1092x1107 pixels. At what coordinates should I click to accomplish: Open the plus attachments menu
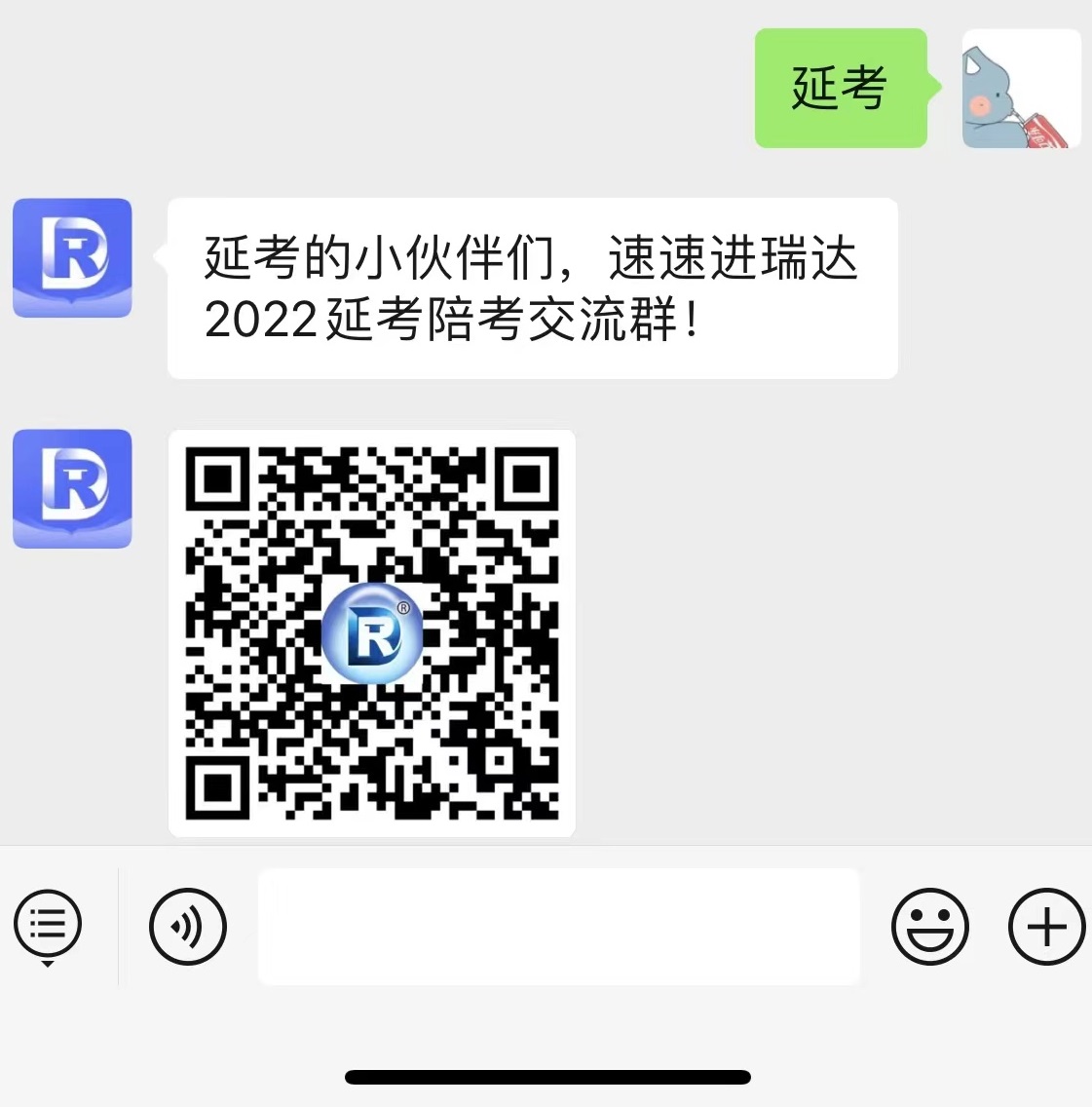(x=1046, y=927)
